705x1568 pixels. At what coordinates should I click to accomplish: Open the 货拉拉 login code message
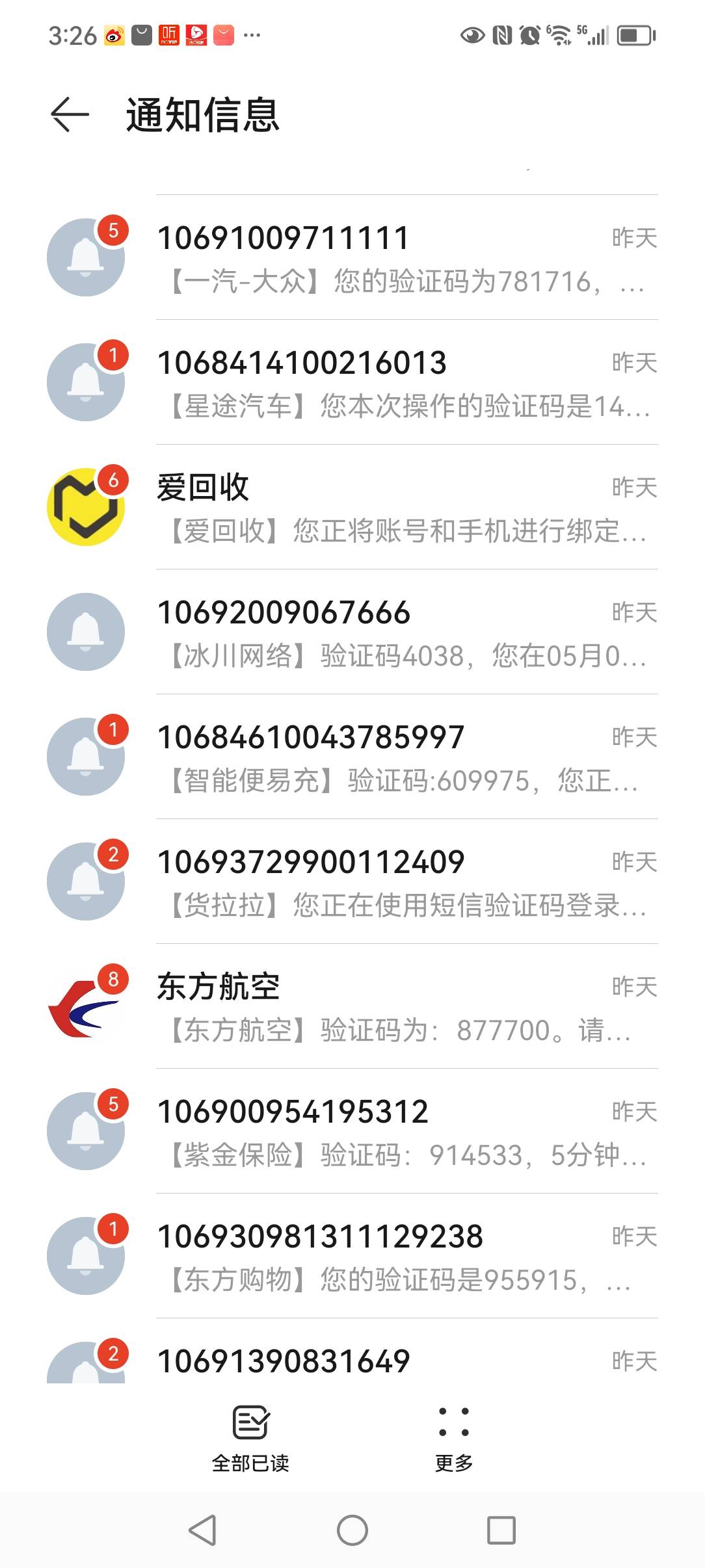352,882
